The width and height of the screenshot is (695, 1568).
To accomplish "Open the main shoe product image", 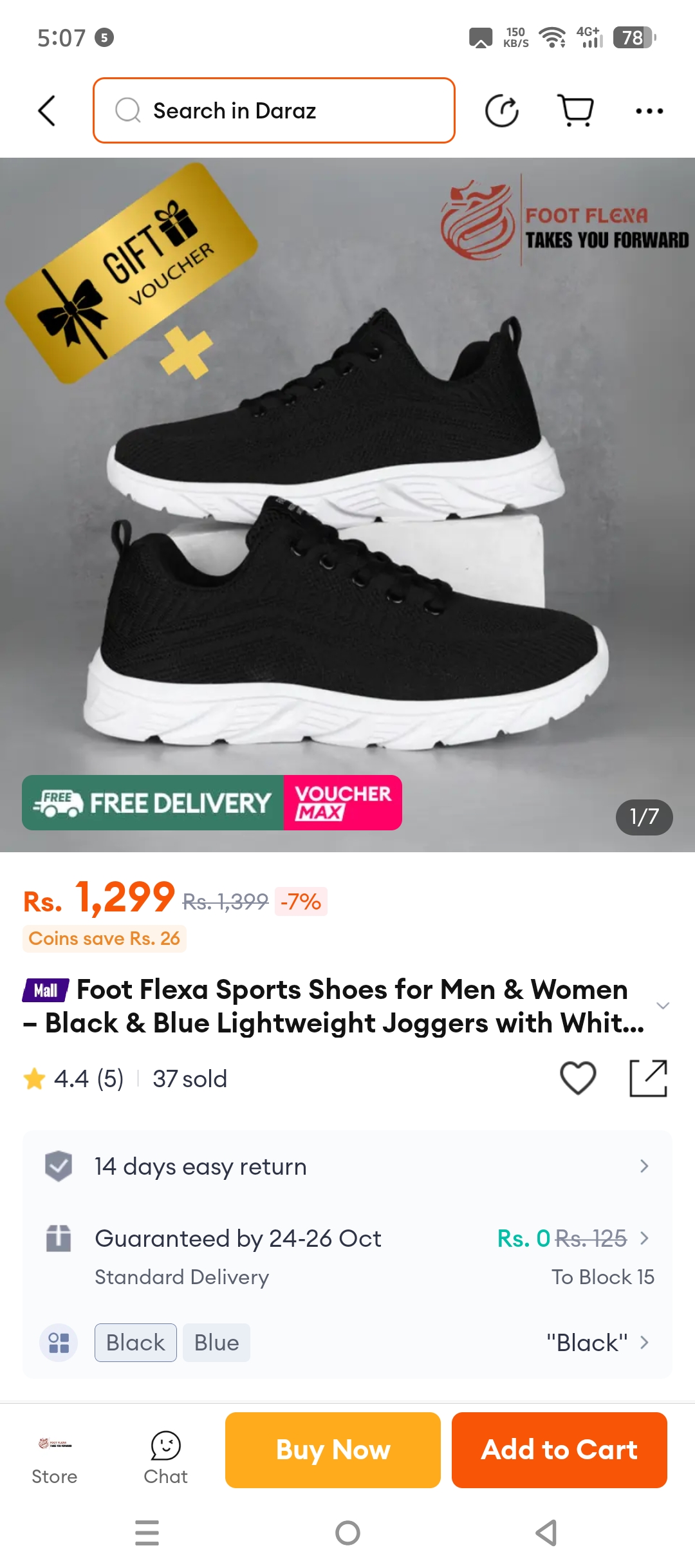I will pos(347,505).
